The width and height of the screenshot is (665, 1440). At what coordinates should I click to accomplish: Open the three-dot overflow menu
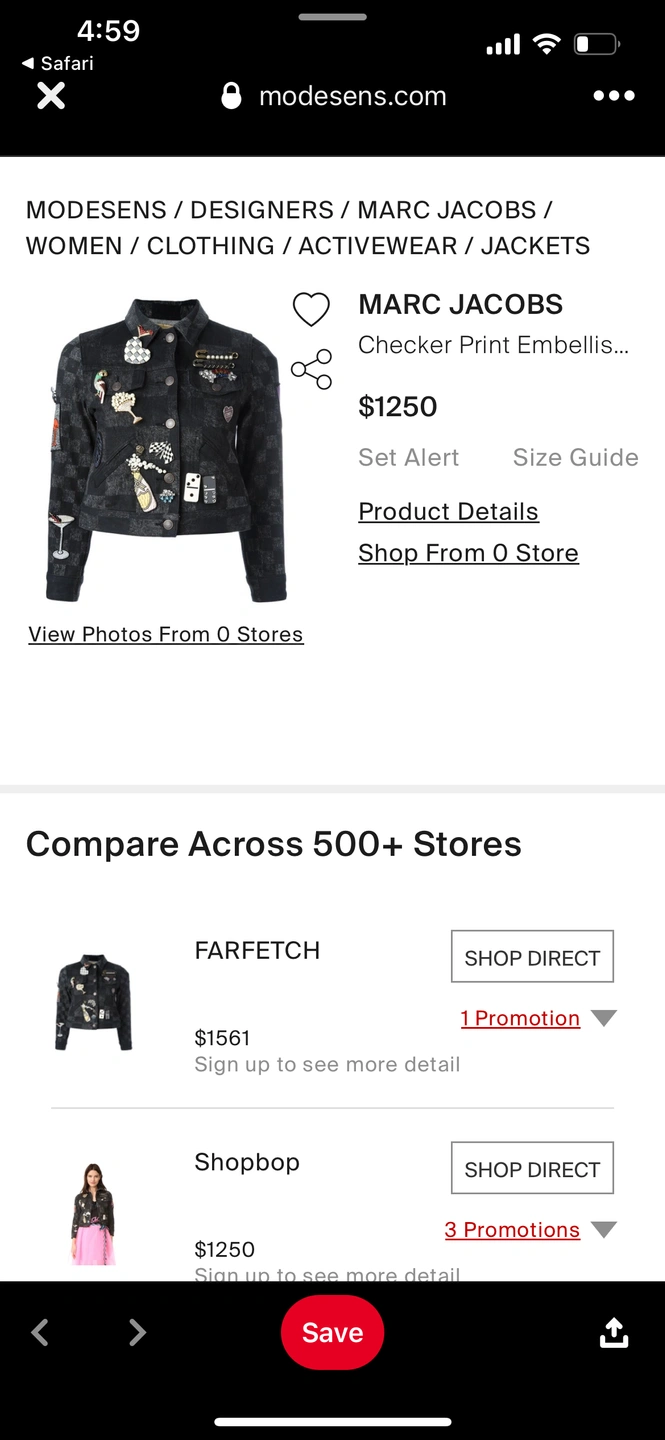click(614, 96)
